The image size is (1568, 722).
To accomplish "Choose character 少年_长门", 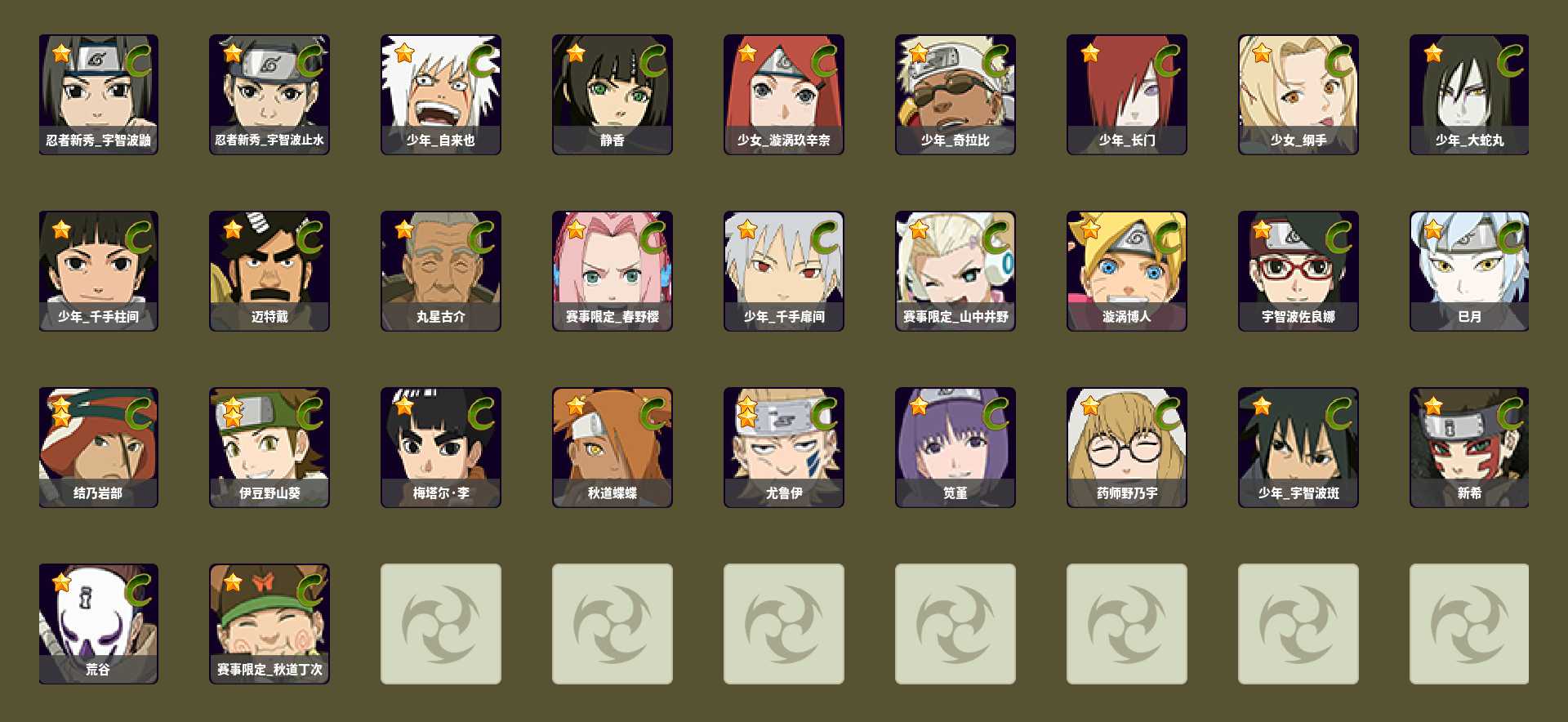I will [x=1127, y=94].
